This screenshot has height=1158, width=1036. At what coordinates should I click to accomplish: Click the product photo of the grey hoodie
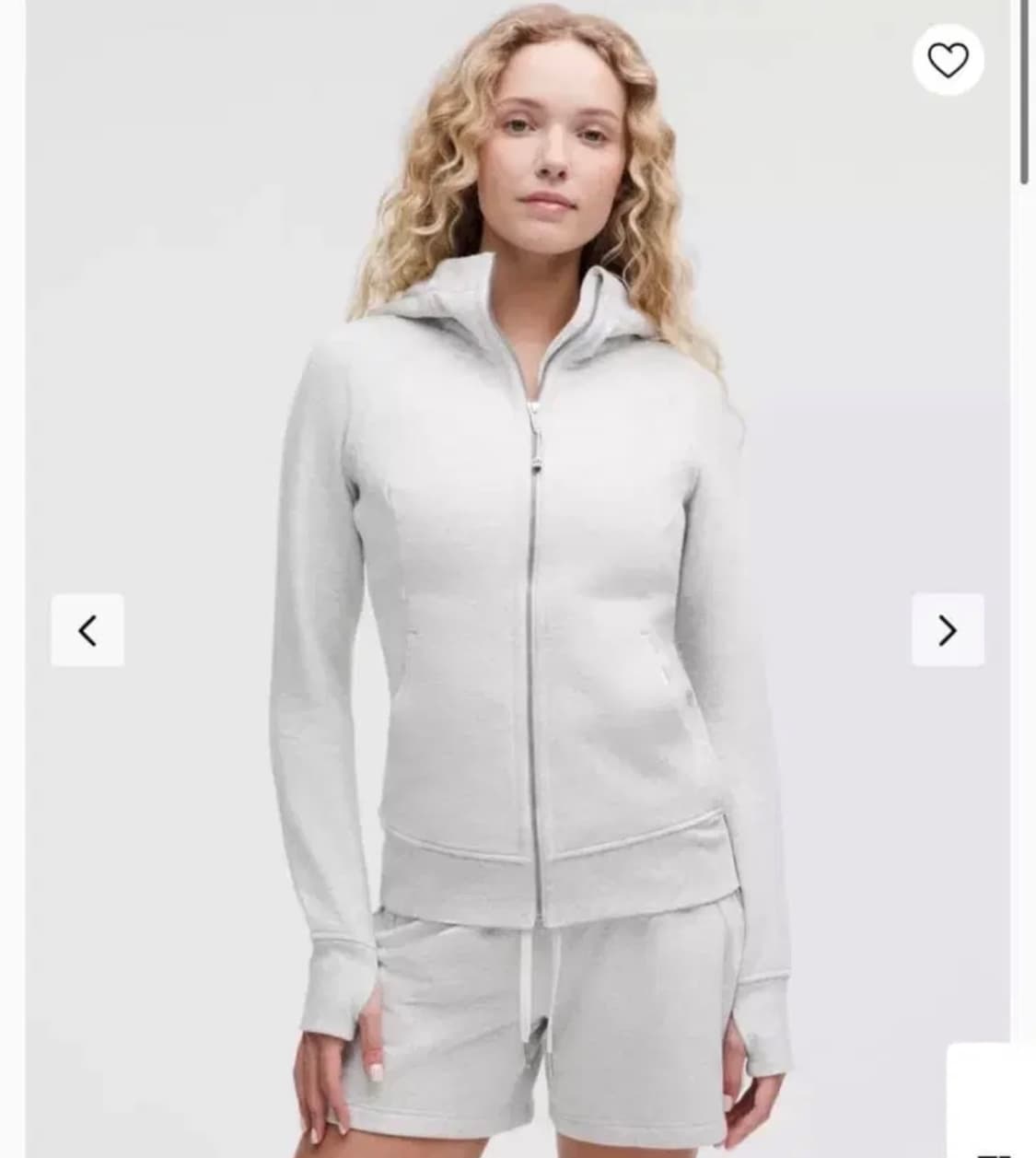[x=516, y=553]
